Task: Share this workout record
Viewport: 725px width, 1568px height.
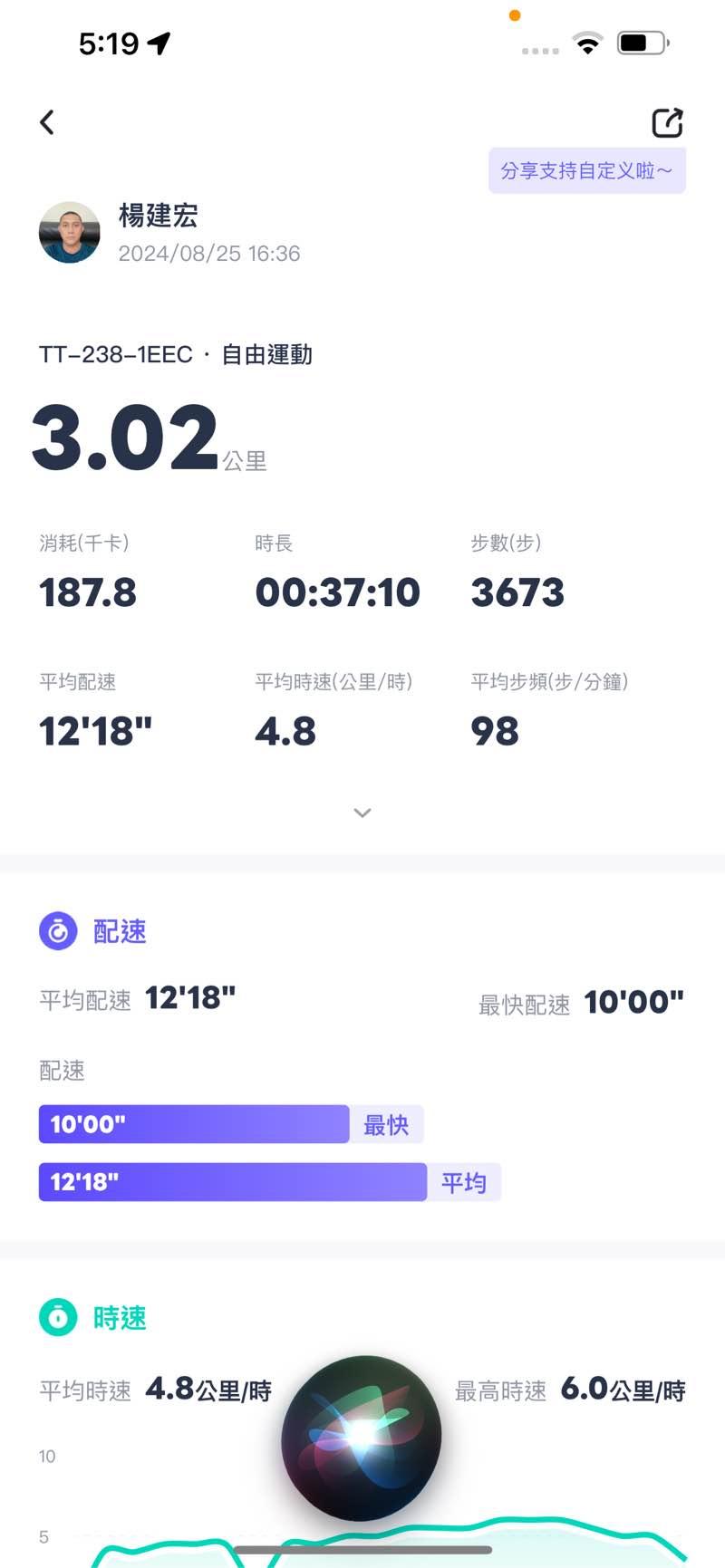Action: point(667,122)
